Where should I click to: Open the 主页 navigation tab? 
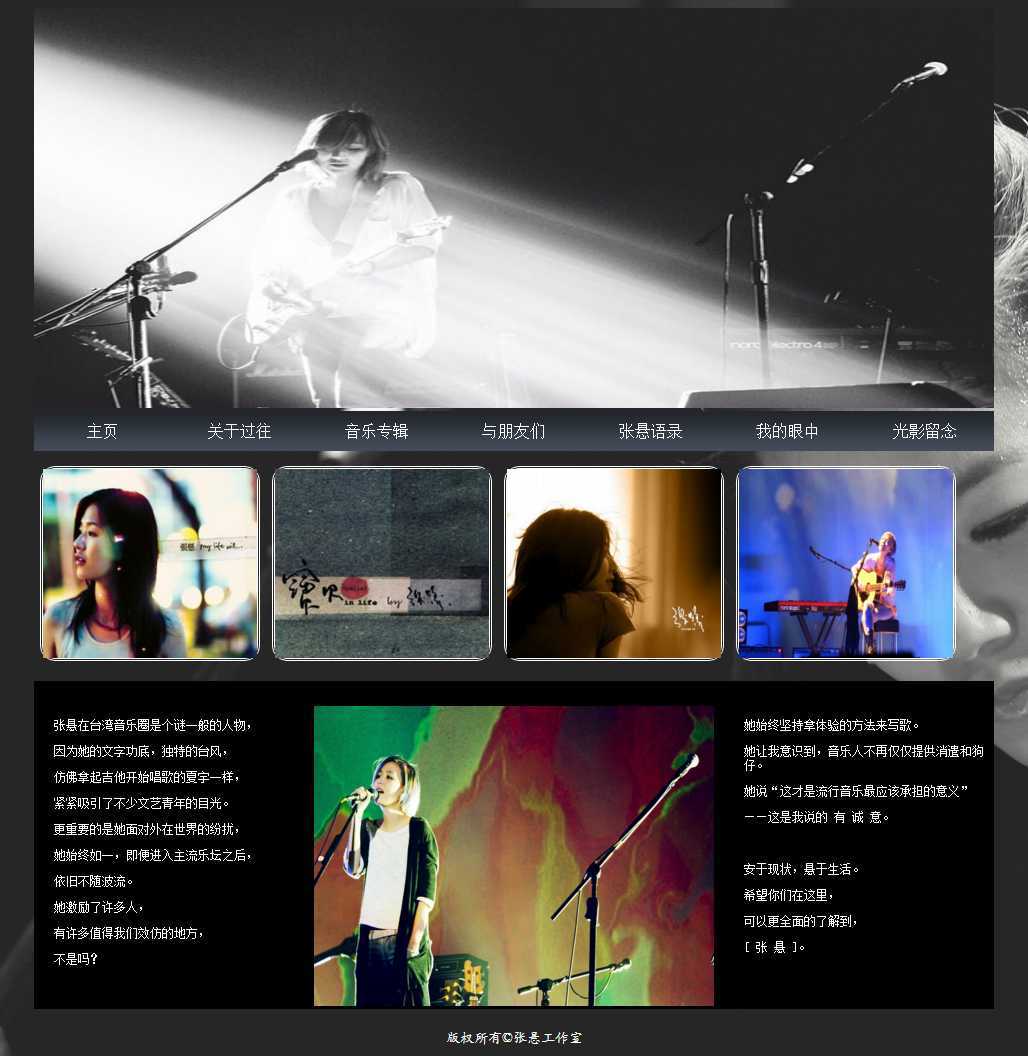tap(102, 431)
